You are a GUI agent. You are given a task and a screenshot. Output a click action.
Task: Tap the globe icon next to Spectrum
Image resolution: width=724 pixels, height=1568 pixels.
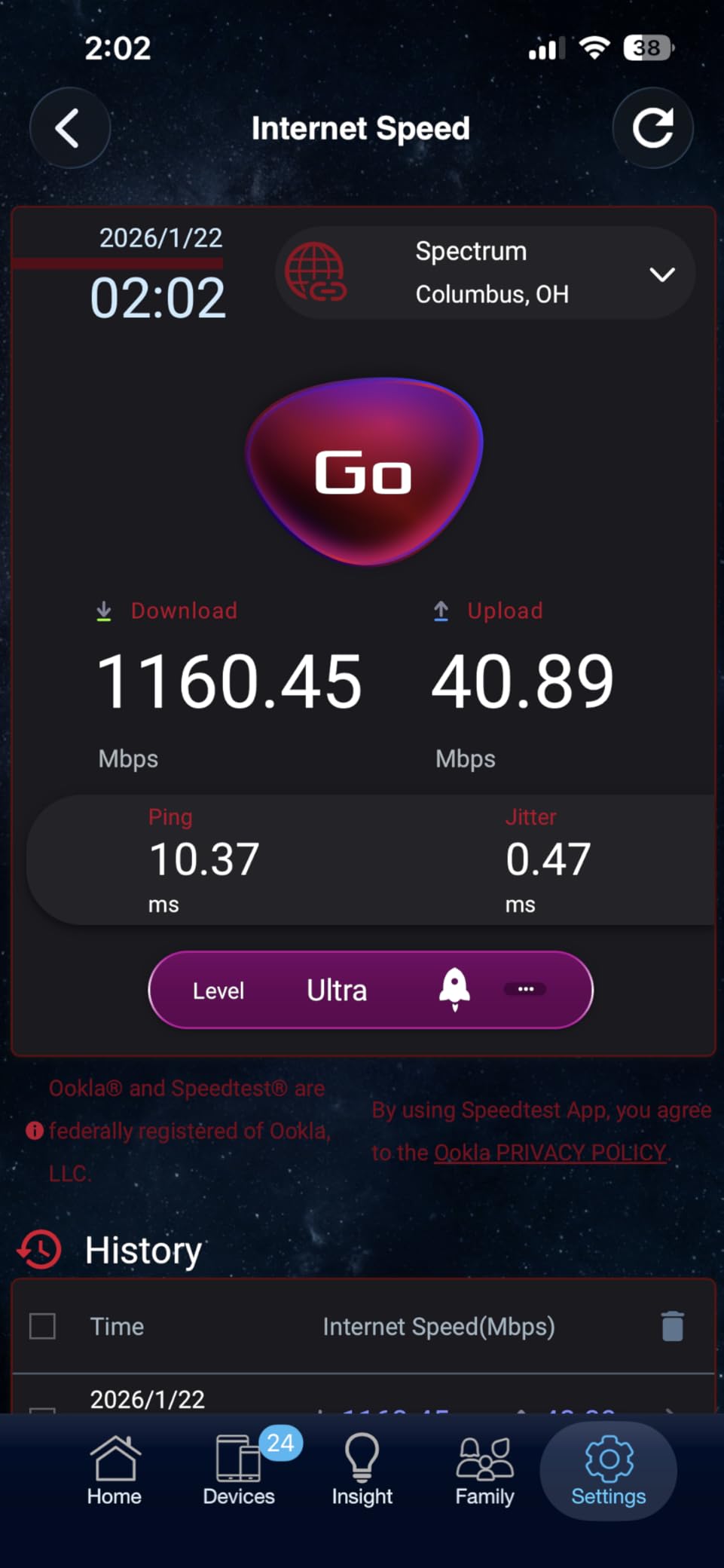tap(318, 274)
